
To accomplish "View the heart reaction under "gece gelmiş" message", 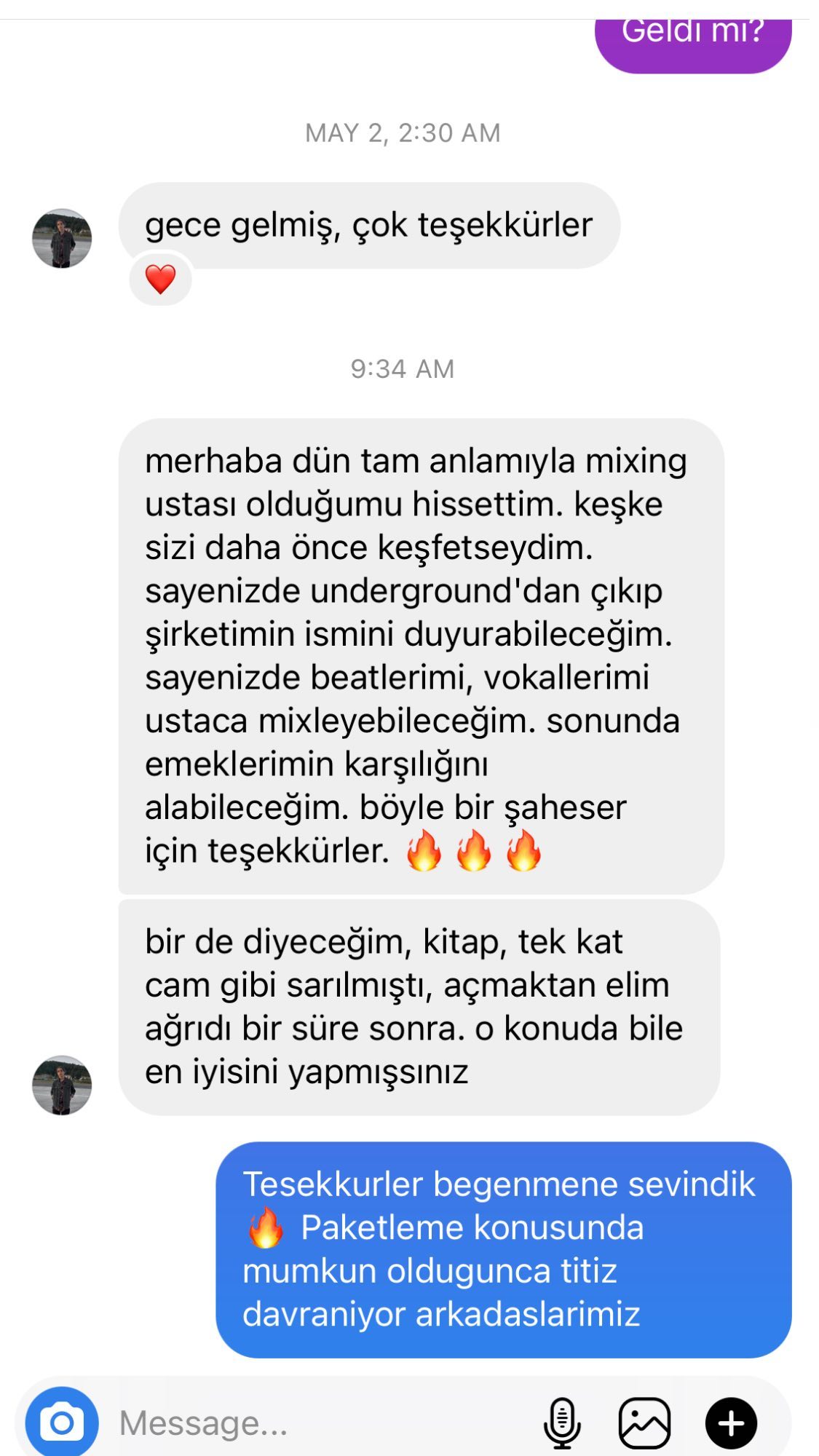I will (161, 279).
